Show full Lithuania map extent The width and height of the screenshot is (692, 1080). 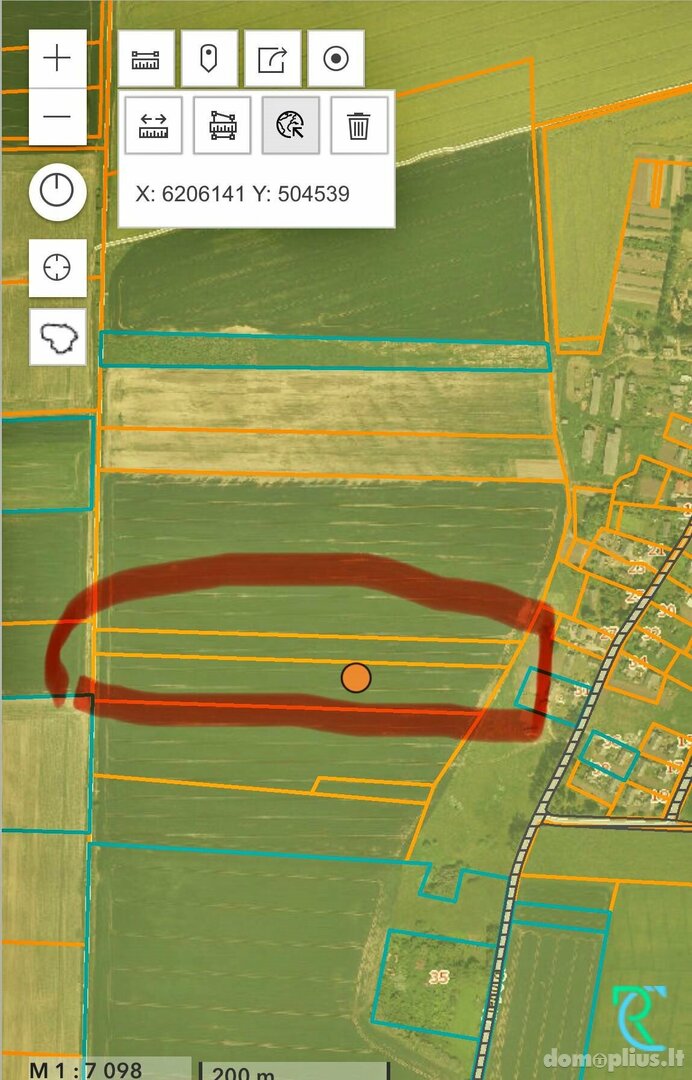click(x=57, y=338)
